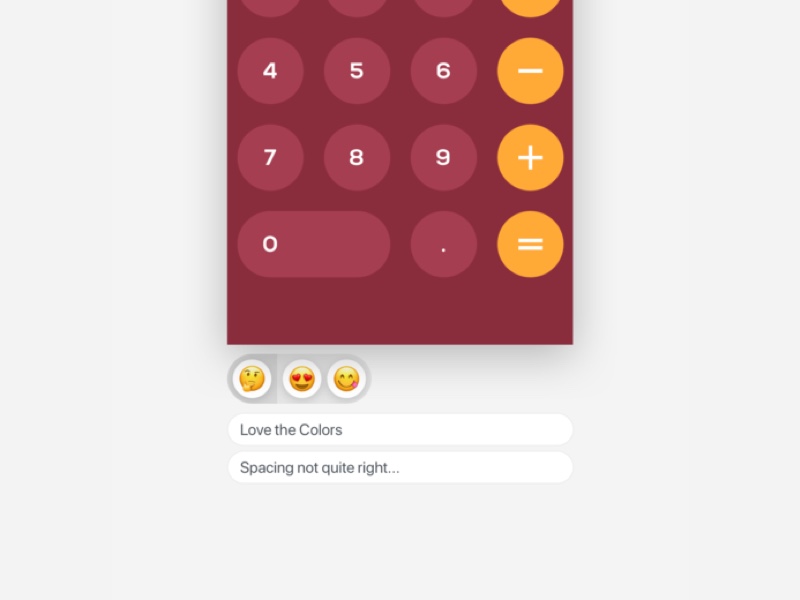Image resolution: width=800 pixels, height=600 pixels.
Task: Tap the 6 key
Action: coord(443,71)
